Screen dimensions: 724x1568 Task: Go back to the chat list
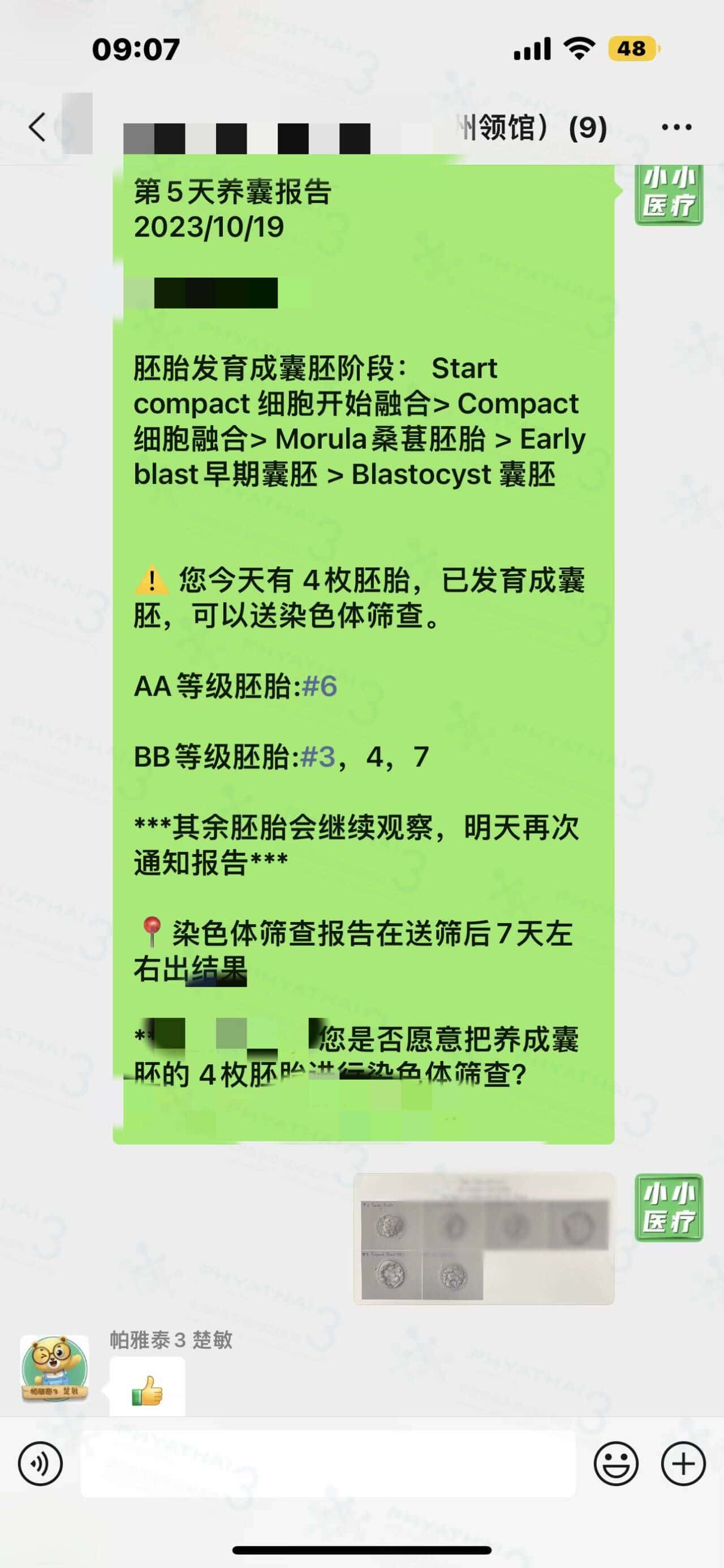[37, 127]
